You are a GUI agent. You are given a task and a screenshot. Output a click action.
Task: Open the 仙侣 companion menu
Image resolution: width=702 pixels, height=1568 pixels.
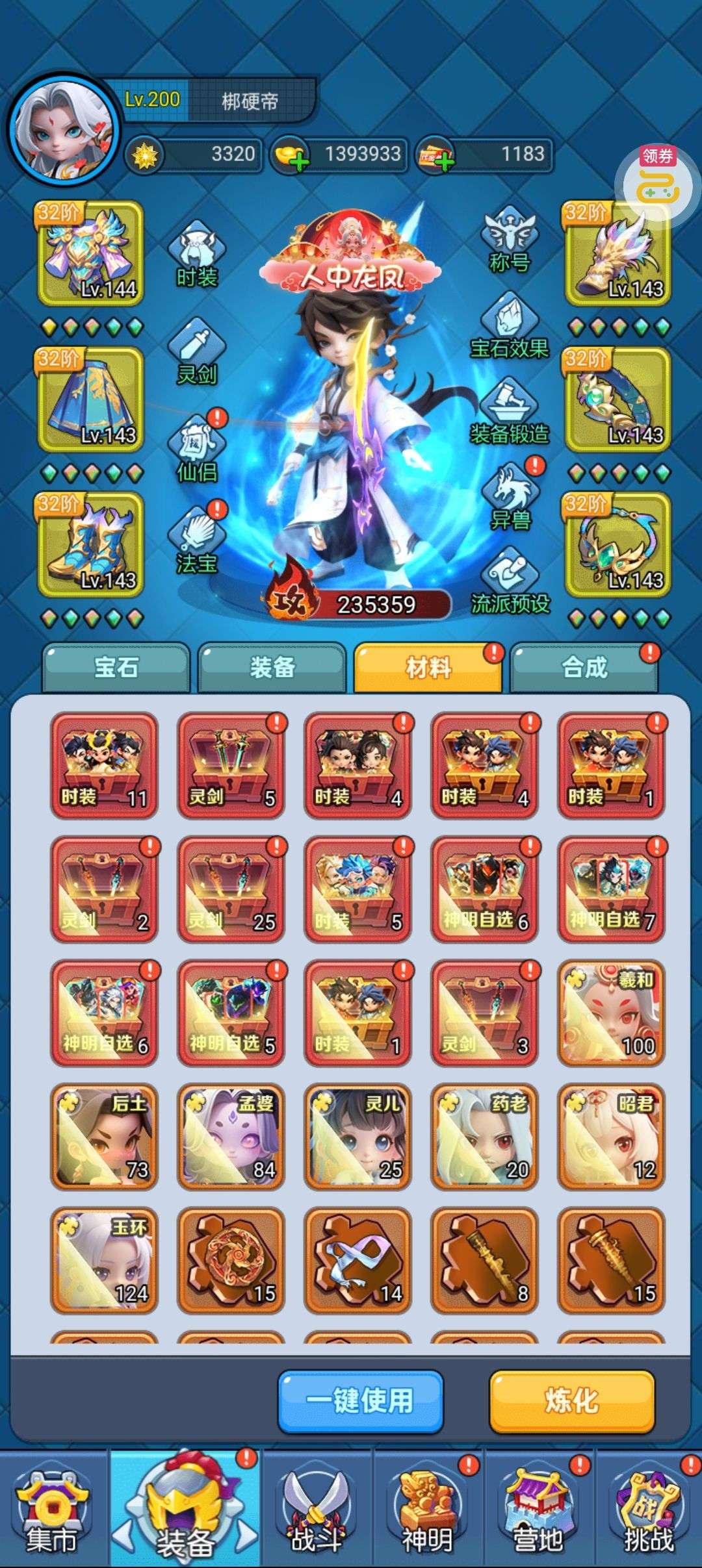197,449
